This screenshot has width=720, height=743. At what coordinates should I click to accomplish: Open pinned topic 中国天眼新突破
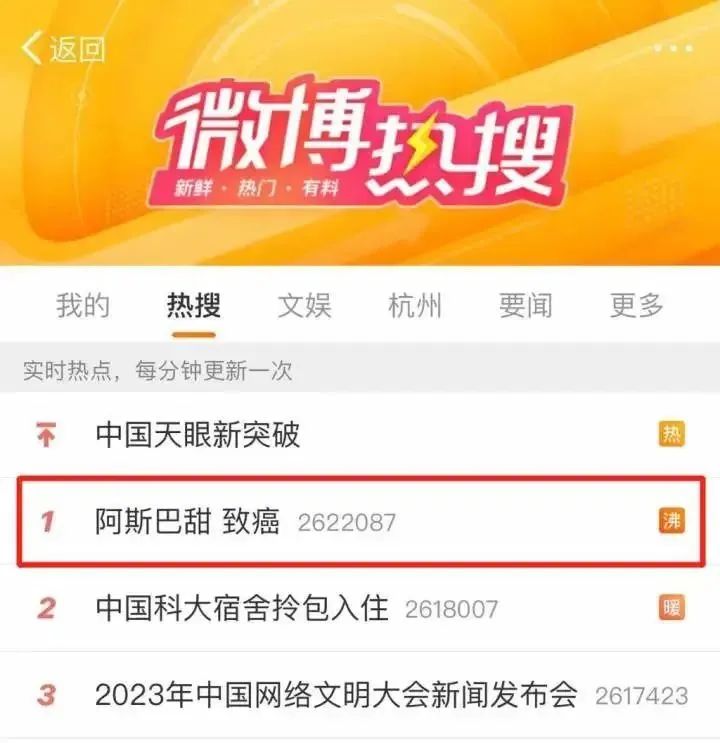point(198,435)
